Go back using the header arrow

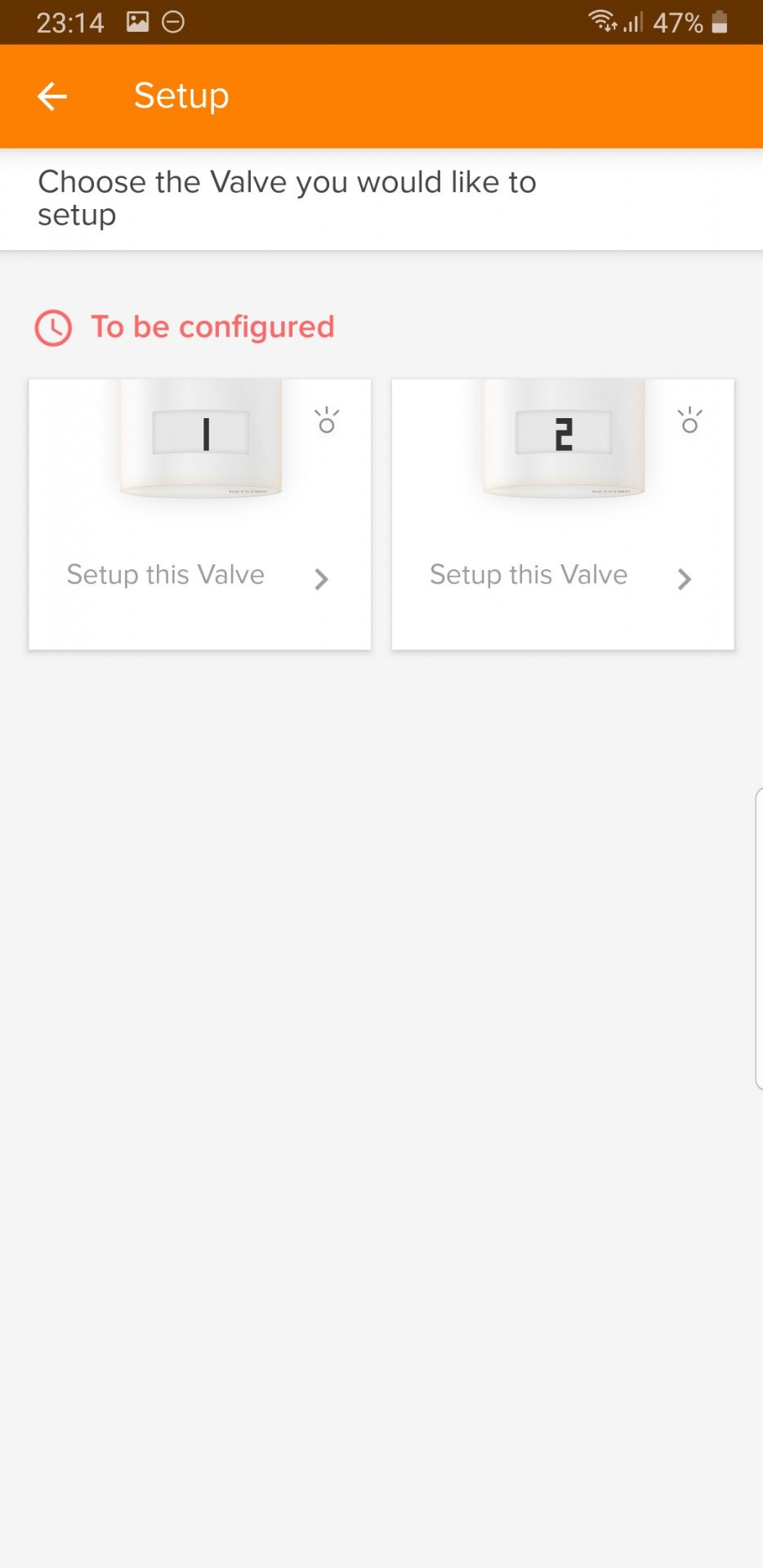(x=52, y=96)
